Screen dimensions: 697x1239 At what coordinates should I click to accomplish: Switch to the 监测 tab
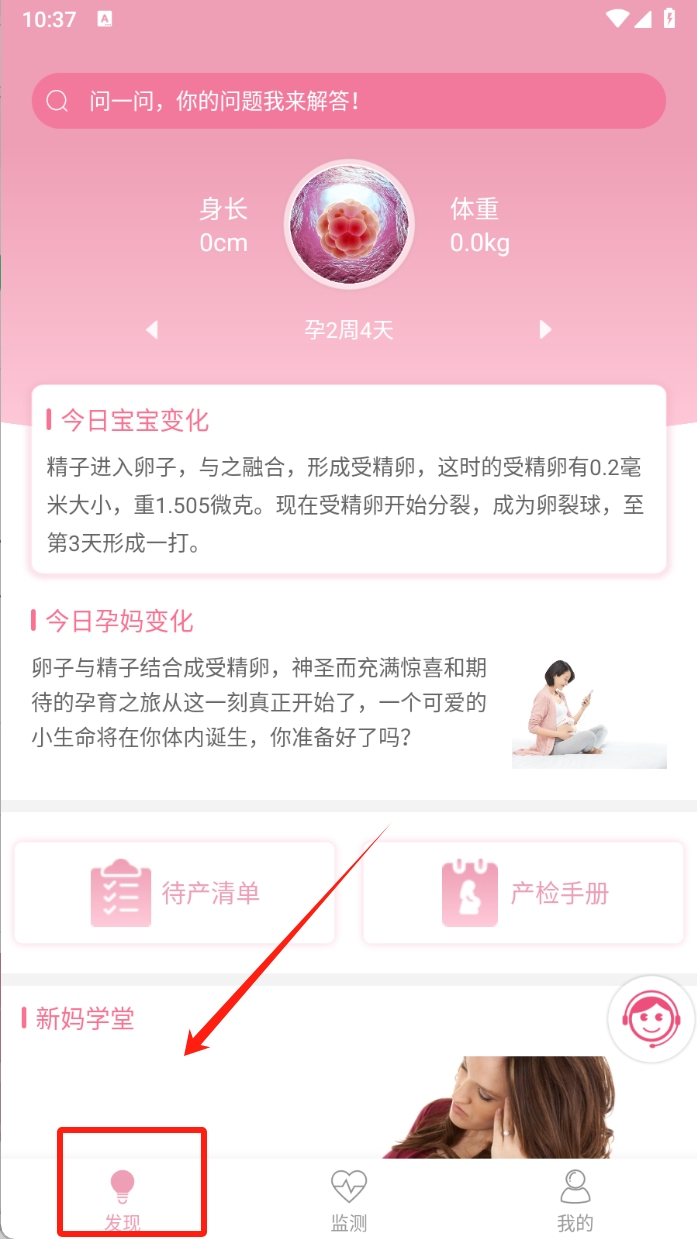[349, 1198]
